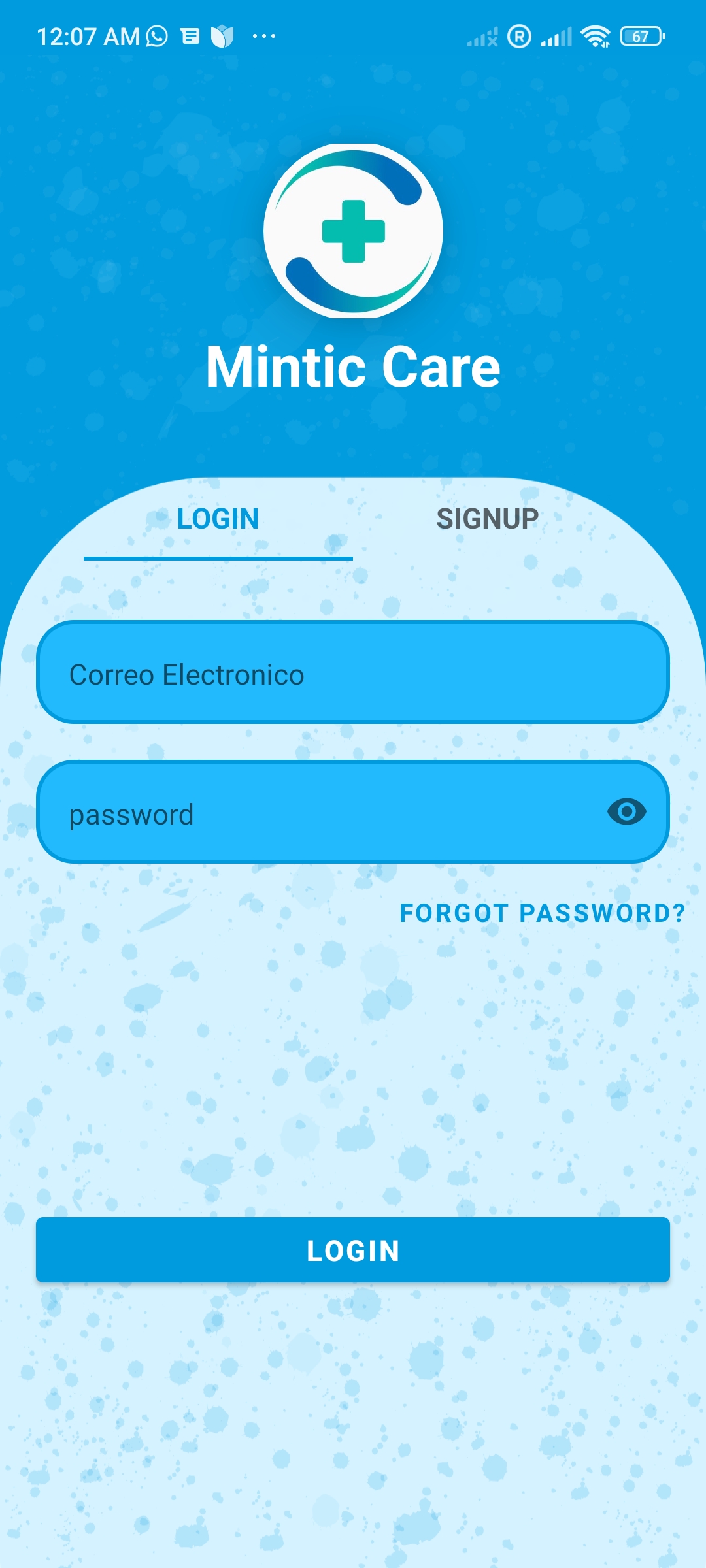This screenshot has height=1568, width=706.
Task: Tap the 12:07 AM clock in status bar
Action: click(88, 36)
